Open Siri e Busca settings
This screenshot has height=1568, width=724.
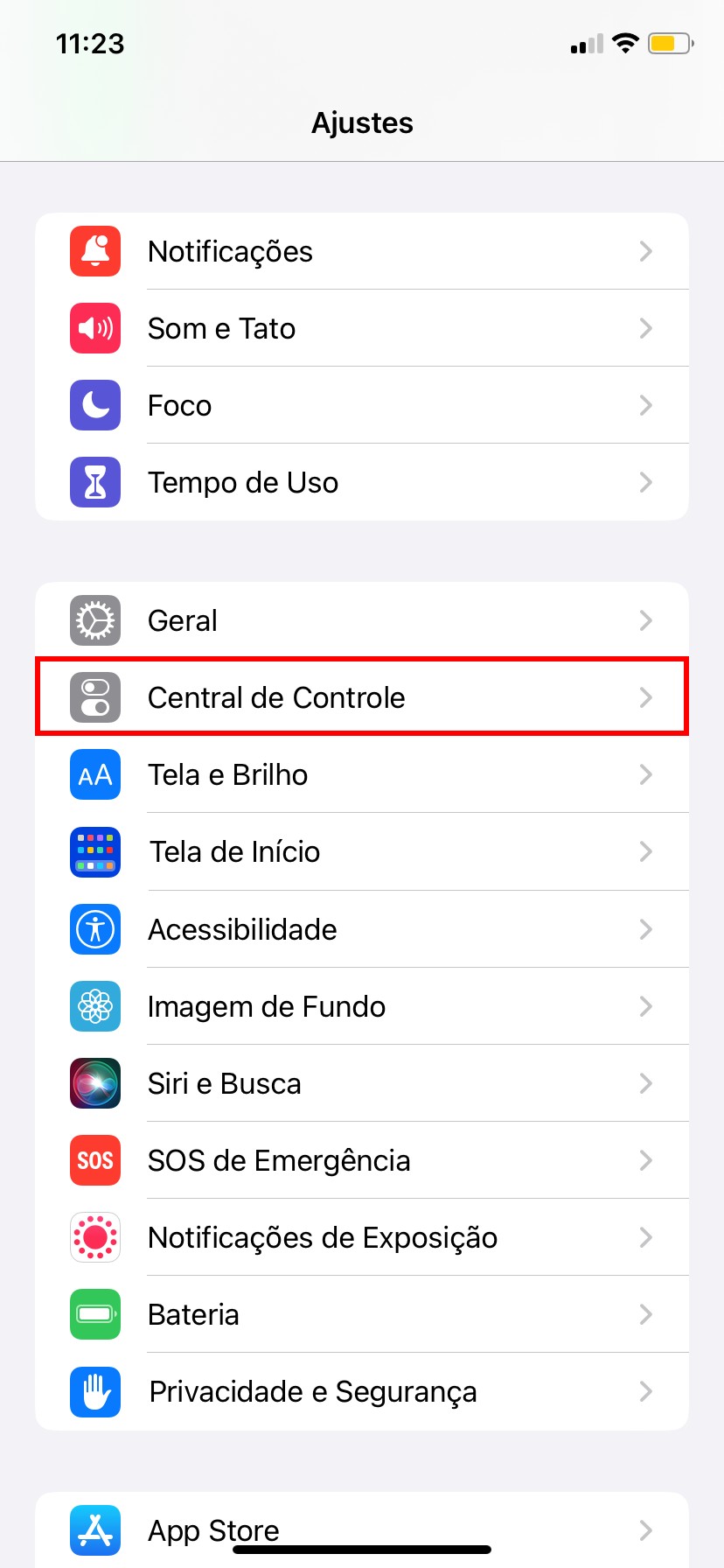[x=361, y=1083]
